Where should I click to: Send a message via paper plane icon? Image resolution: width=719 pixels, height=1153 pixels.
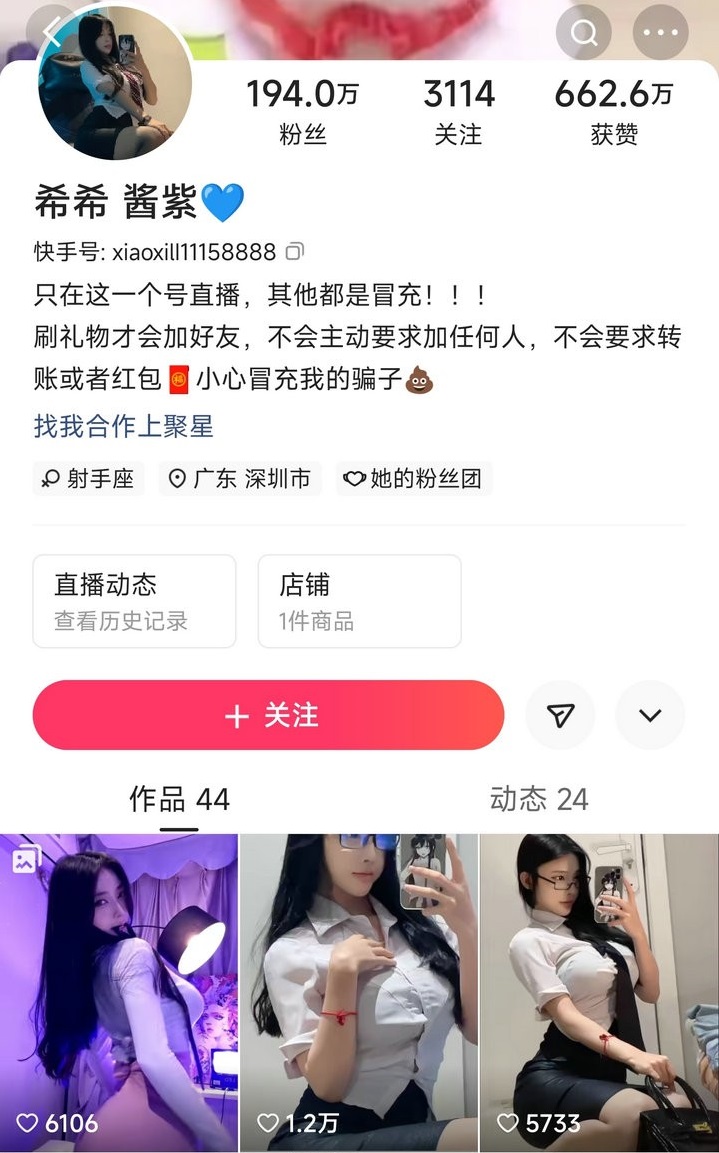561,715
